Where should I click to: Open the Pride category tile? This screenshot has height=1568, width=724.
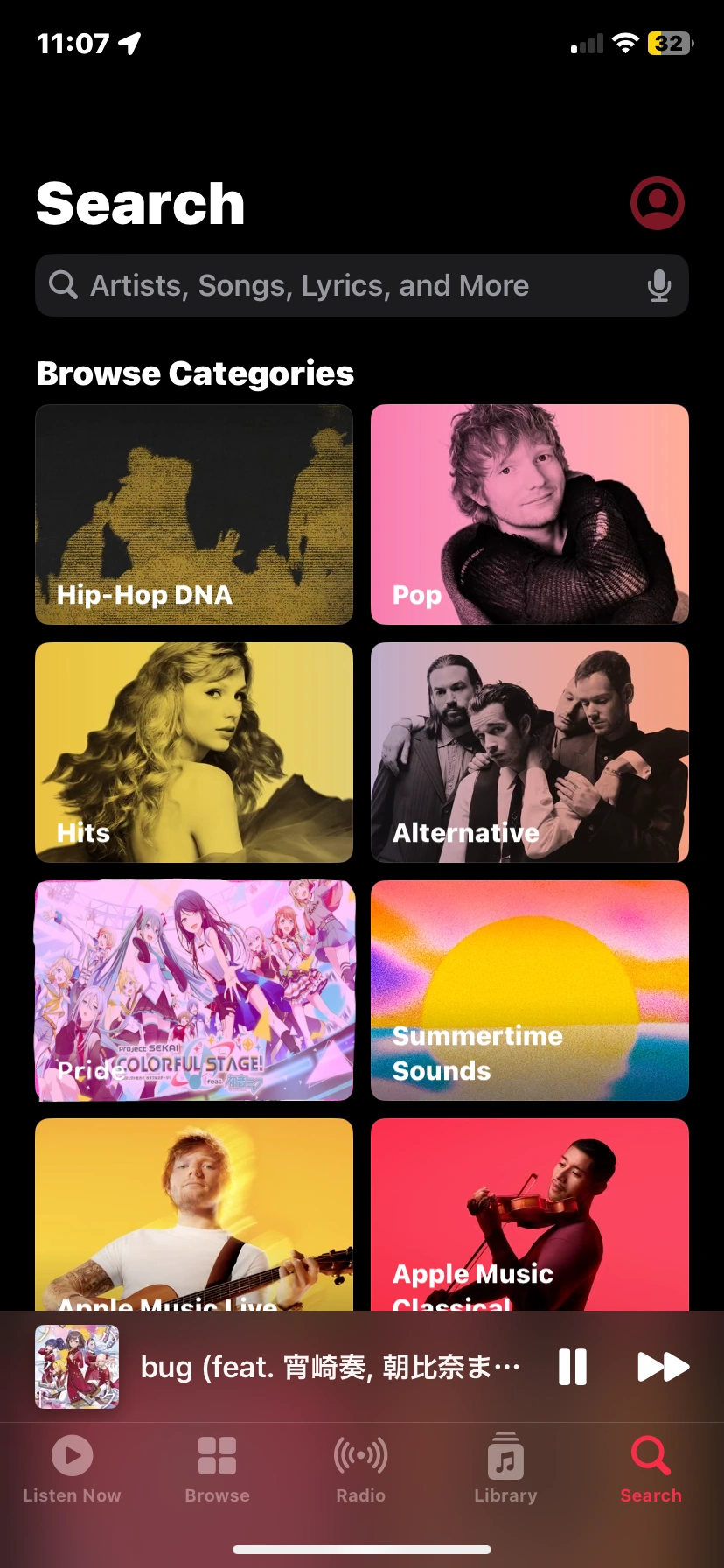(193, 990)
